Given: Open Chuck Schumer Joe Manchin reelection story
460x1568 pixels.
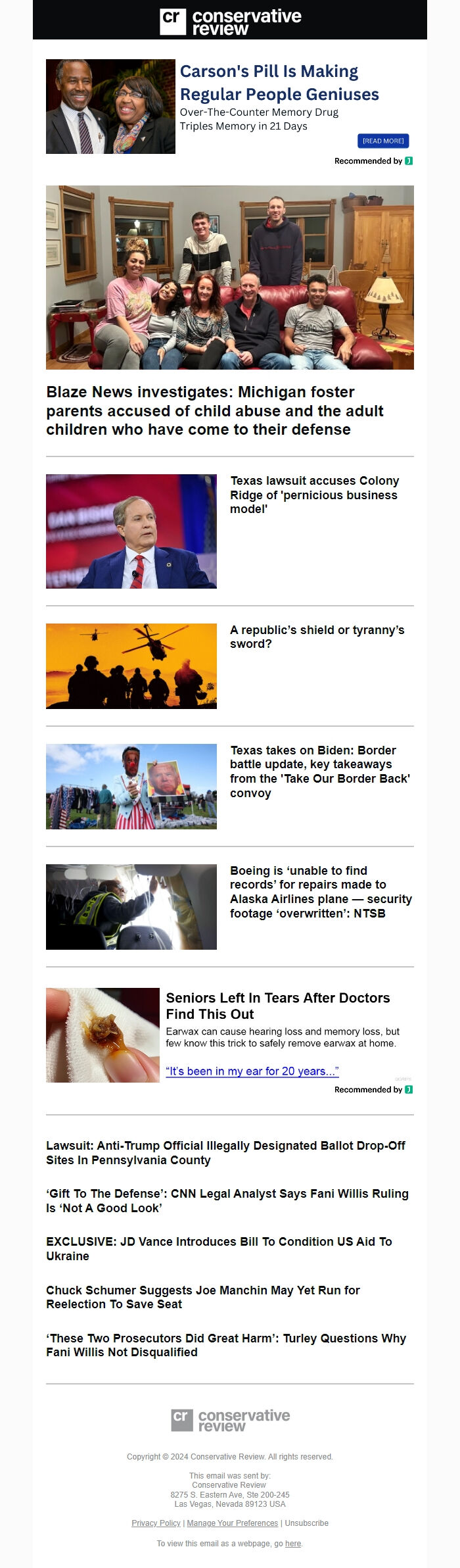Looking at the screenshot, I should tap(202, 1297).
